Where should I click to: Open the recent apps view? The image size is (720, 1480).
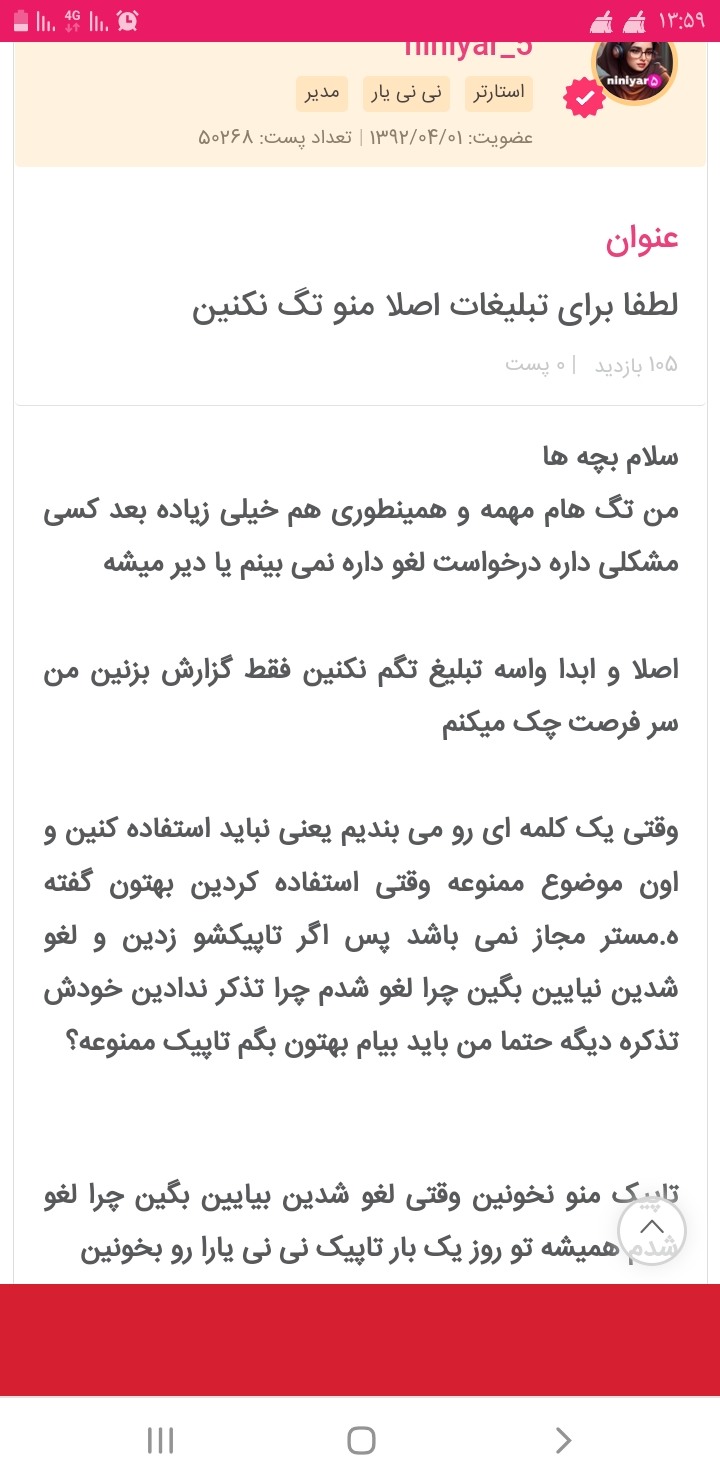(x=160, y=1440)
